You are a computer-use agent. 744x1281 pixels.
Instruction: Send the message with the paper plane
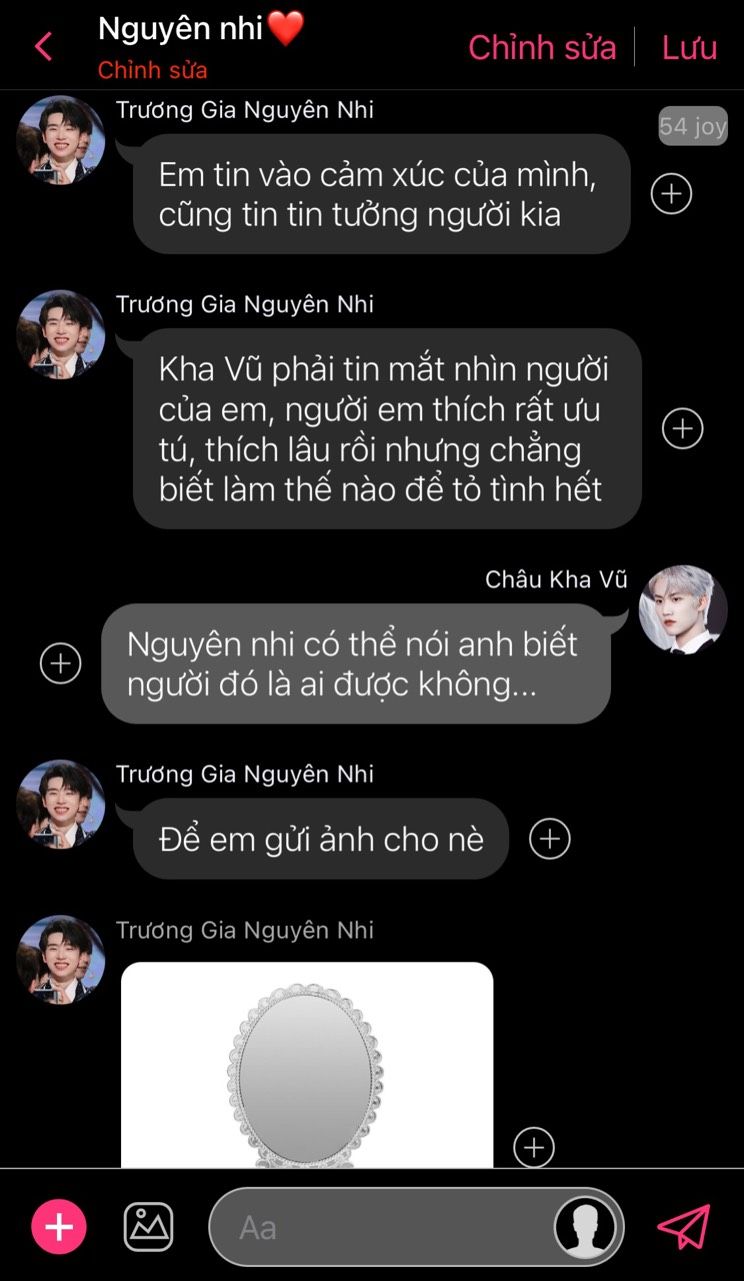coord(684,1227)
